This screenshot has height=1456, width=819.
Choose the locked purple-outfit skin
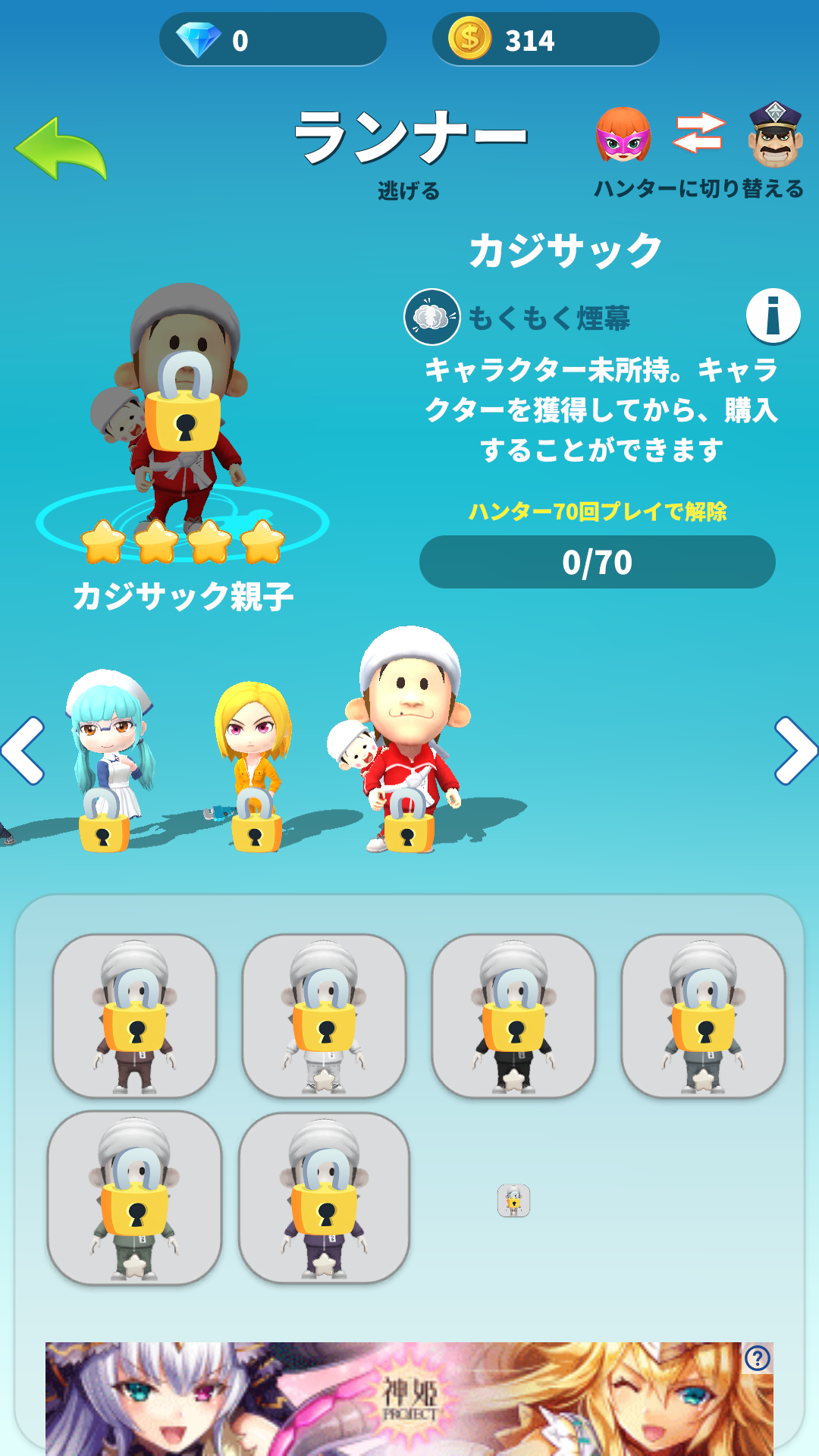(x=325, y=1198)
